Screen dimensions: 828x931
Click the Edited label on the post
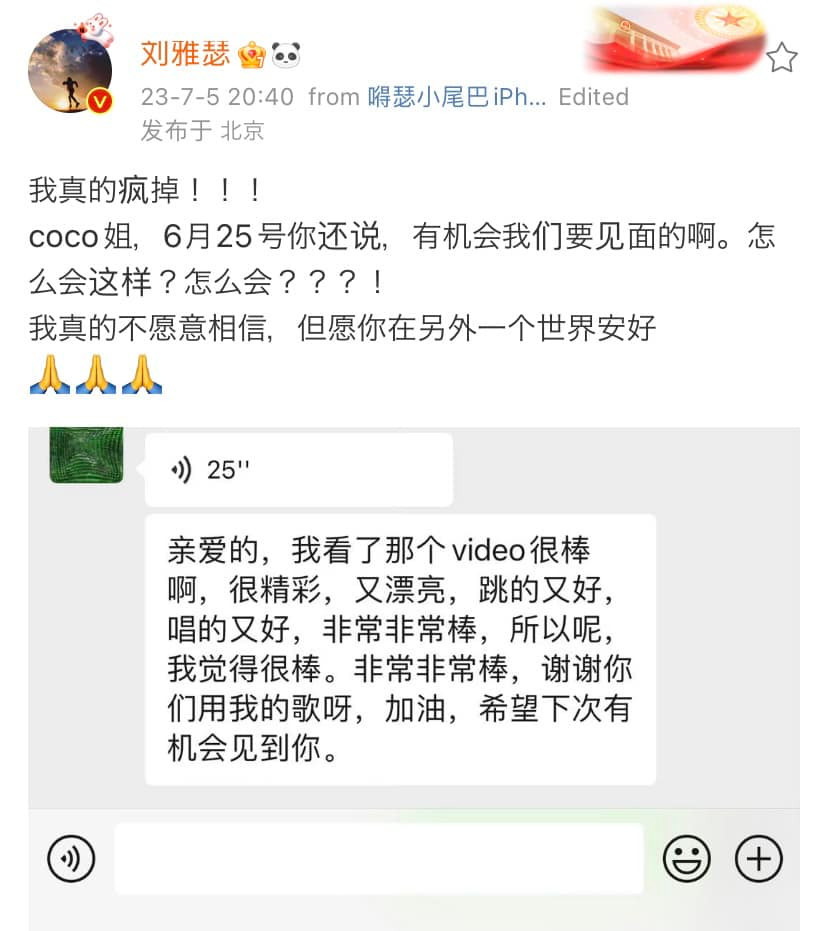pos(596,97)
